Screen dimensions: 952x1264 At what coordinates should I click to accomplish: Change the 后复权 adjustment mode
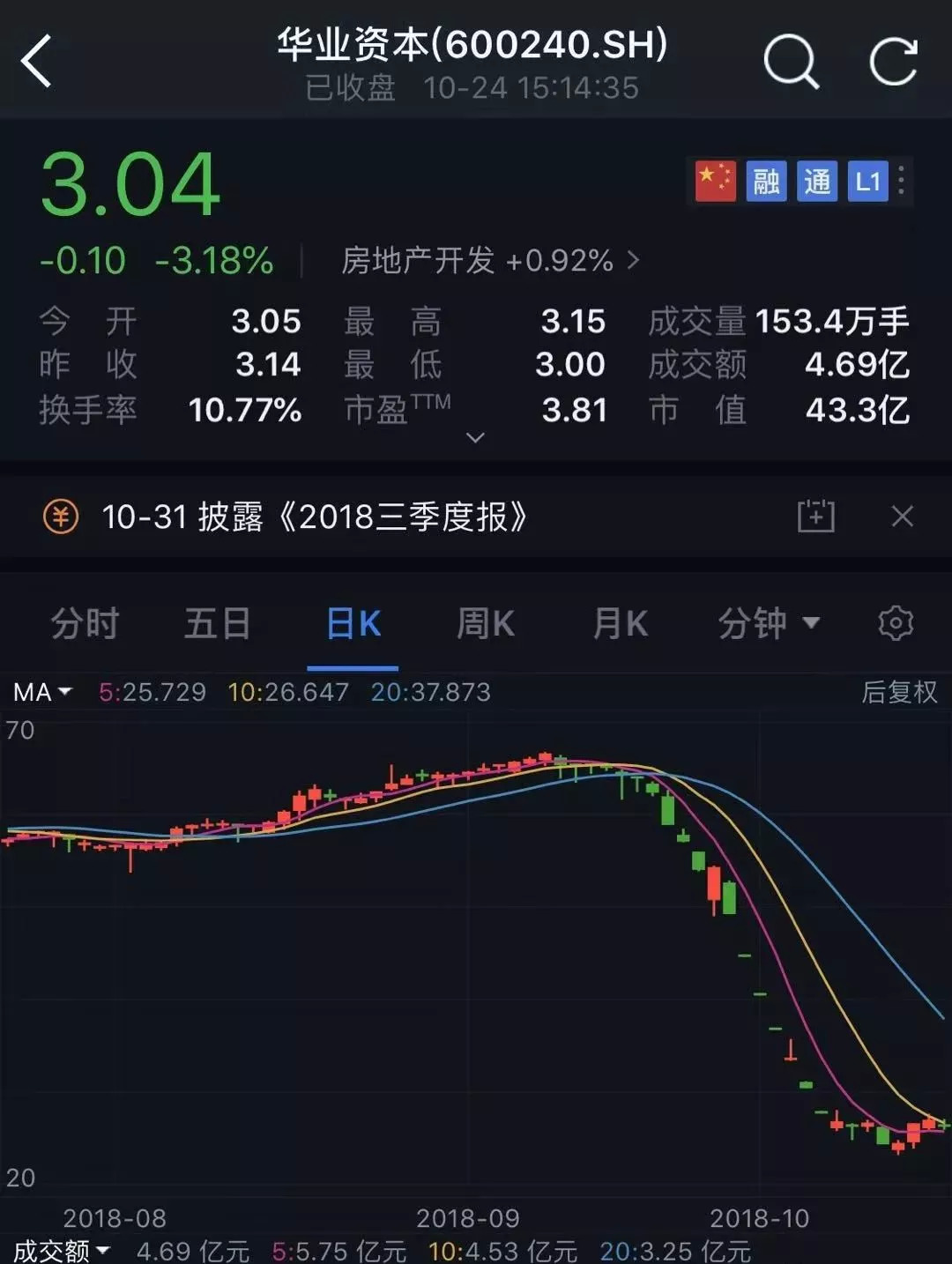[899, 693]
